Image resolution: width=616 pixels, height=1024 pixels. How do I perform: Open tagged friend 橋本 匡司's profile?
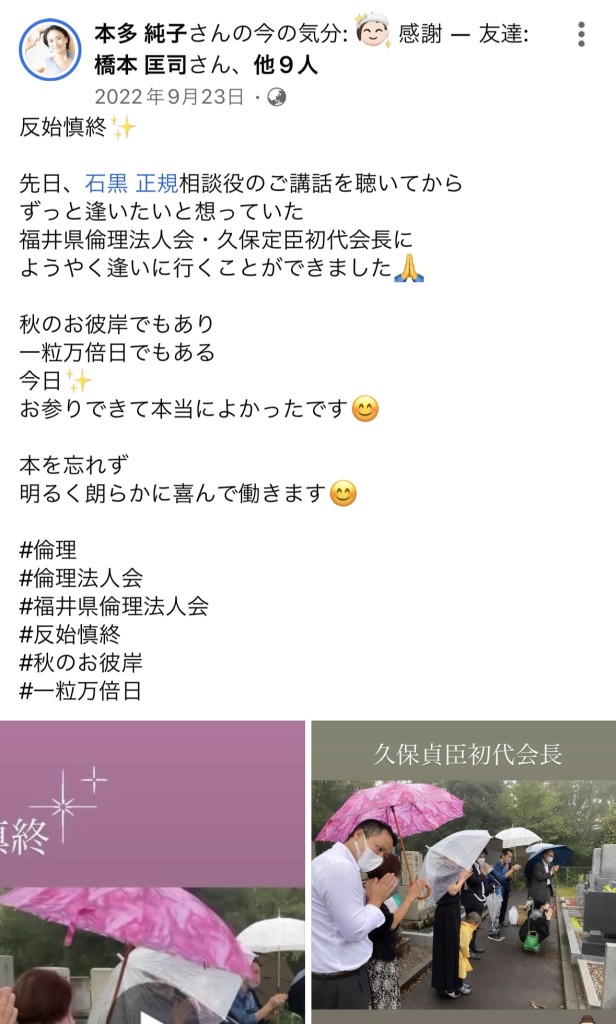click(x=140, y=65)
